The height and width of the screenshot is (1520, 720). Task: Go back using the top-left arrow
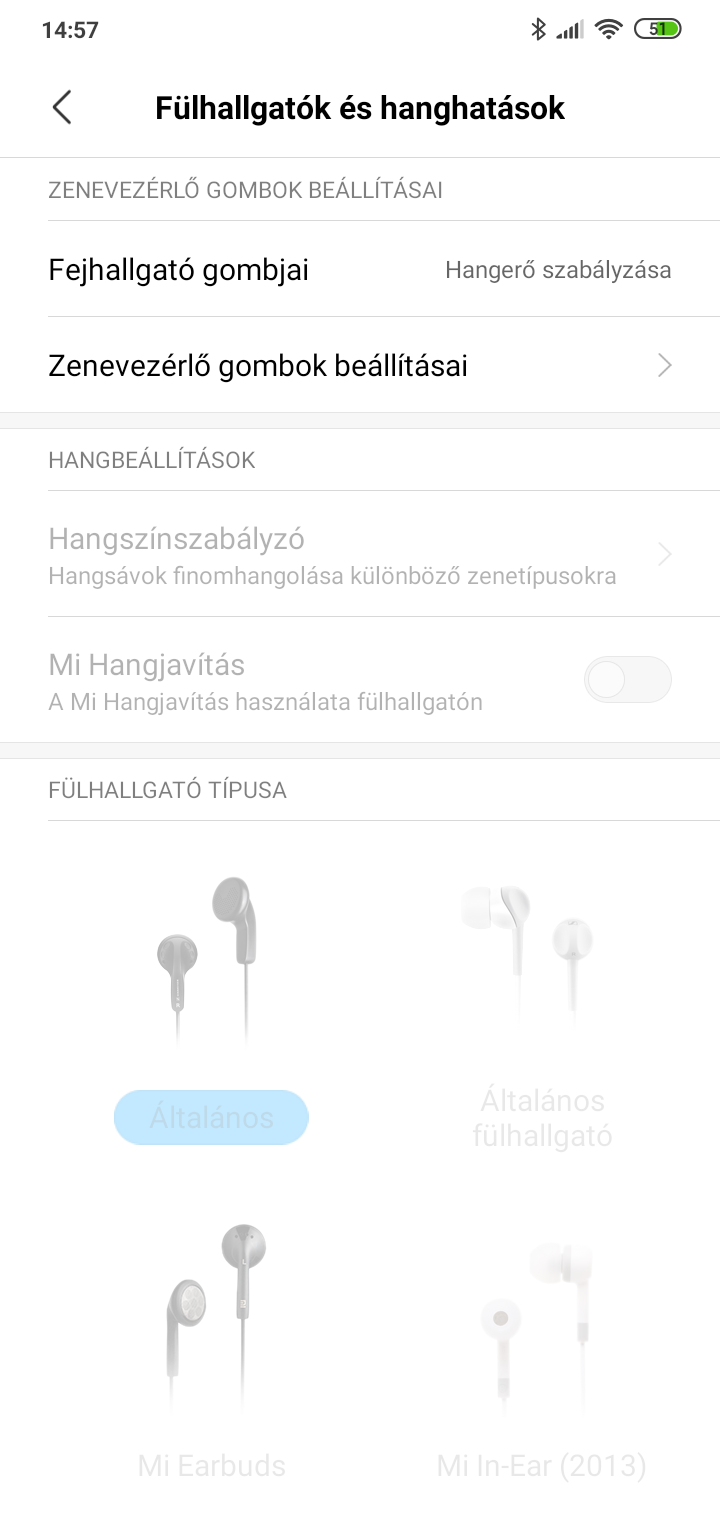coord(62,107)
